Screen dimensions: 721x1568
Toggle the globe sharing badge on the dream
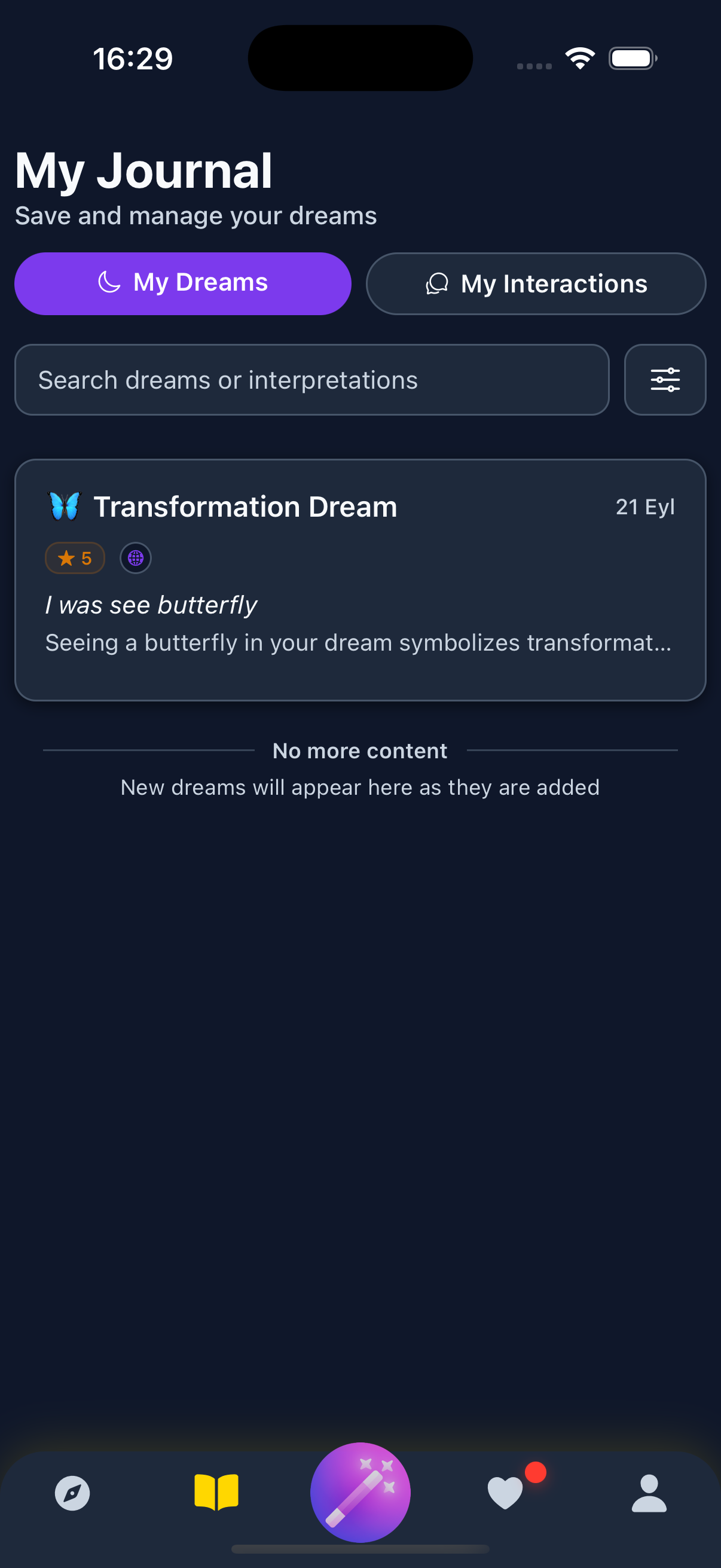pyautogui.click(x=135, y=557)
